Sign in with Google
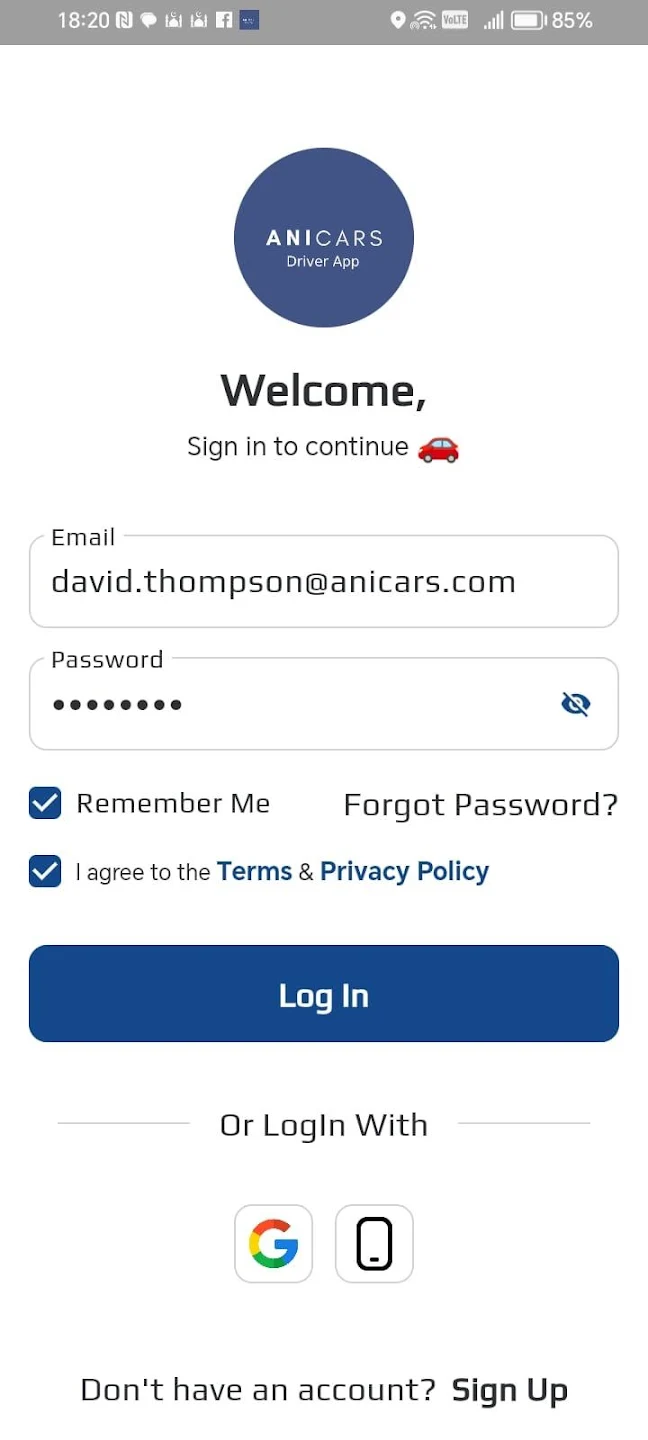This screenshot has width=648, height=1440. (273, 1243)
